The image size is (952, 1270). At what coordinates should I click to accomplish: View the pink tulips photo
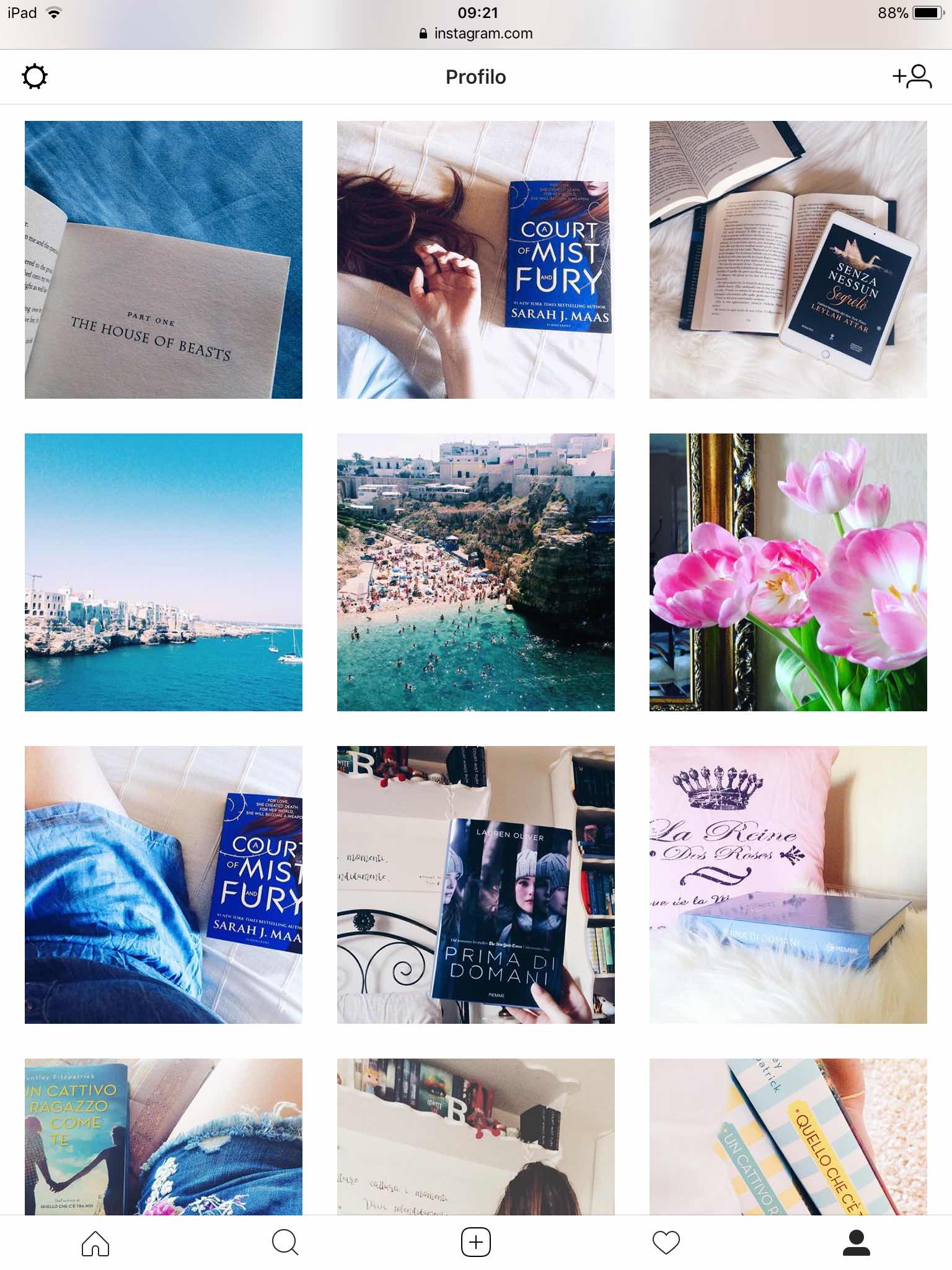pos(788,572)
